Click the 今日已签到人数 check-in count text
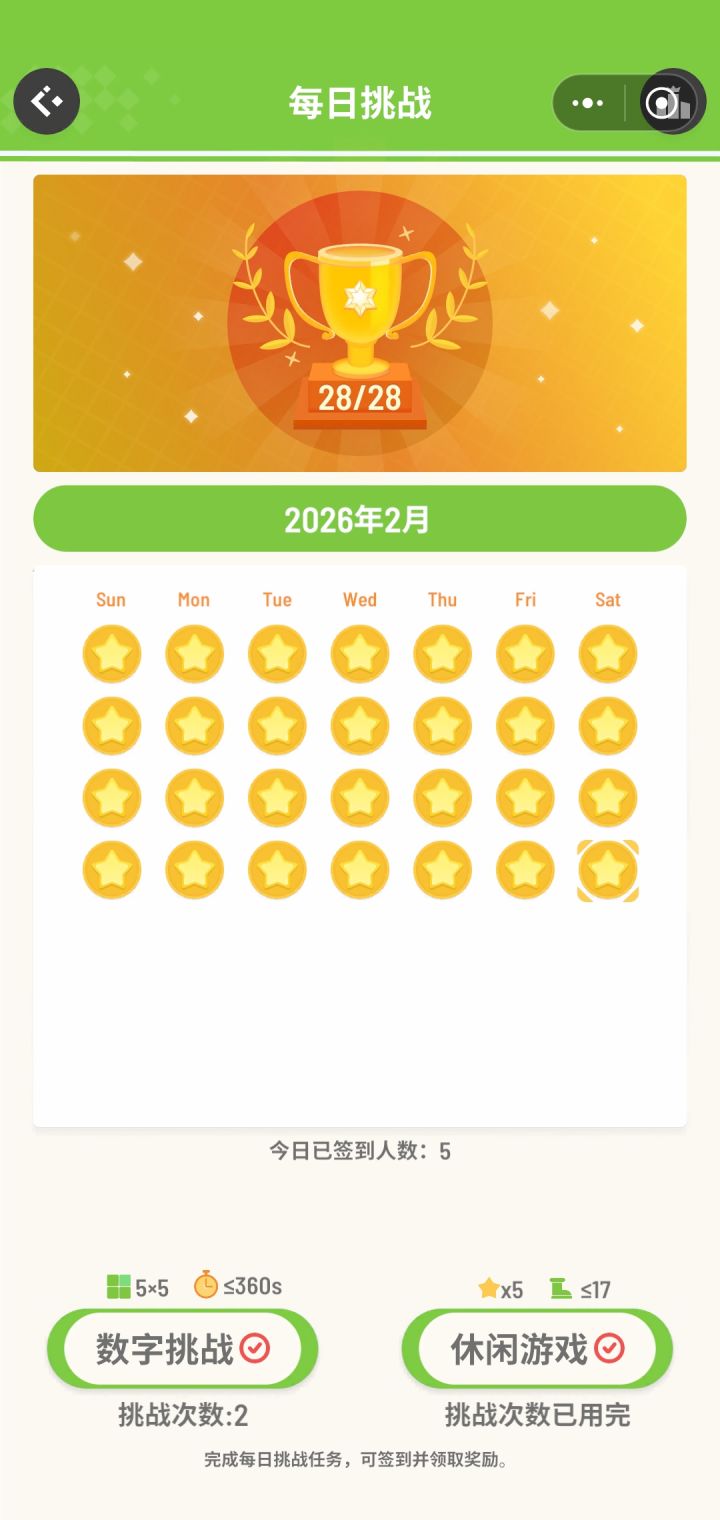720x1520 pixels. point(360,1151)
